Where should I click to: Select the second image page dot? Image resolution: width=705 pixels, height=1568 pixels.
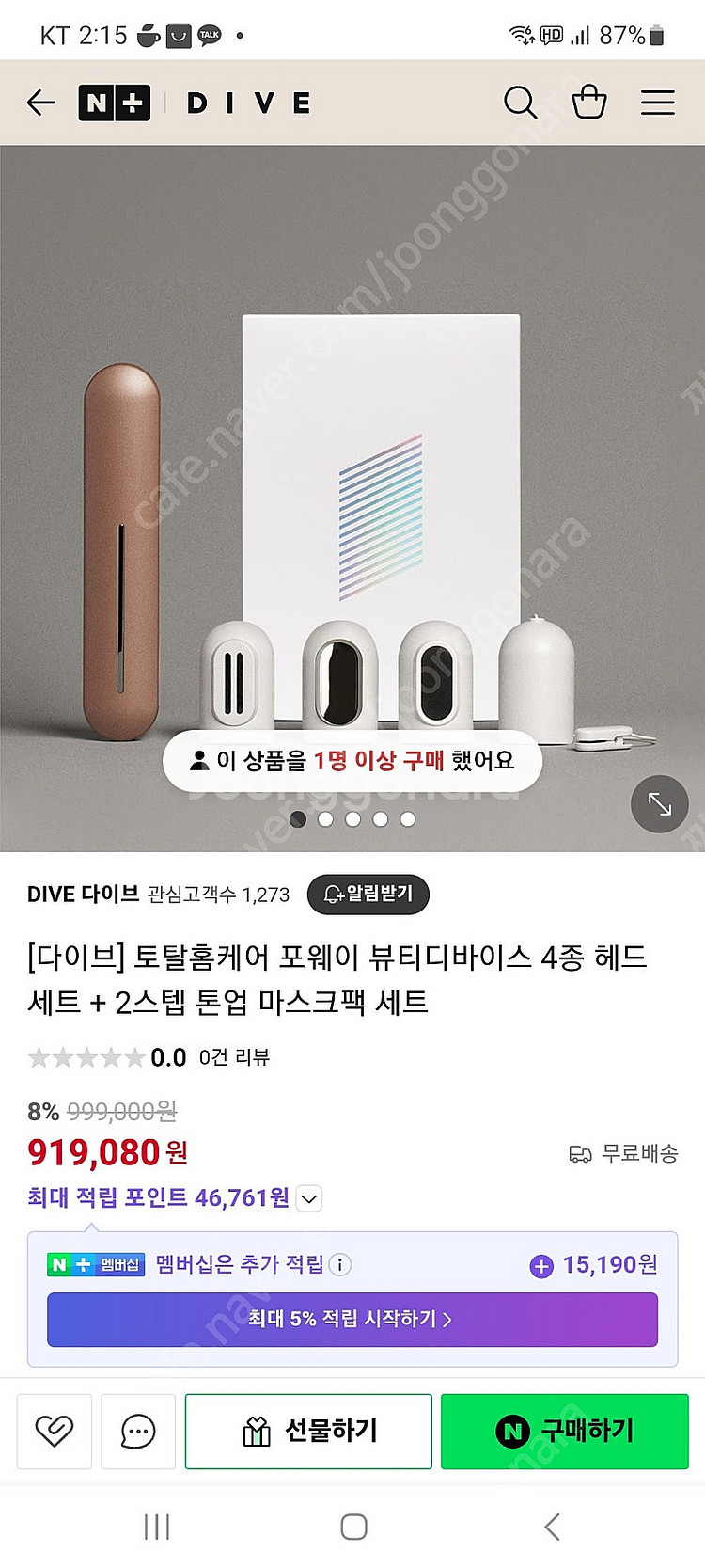tap(325, 819)
